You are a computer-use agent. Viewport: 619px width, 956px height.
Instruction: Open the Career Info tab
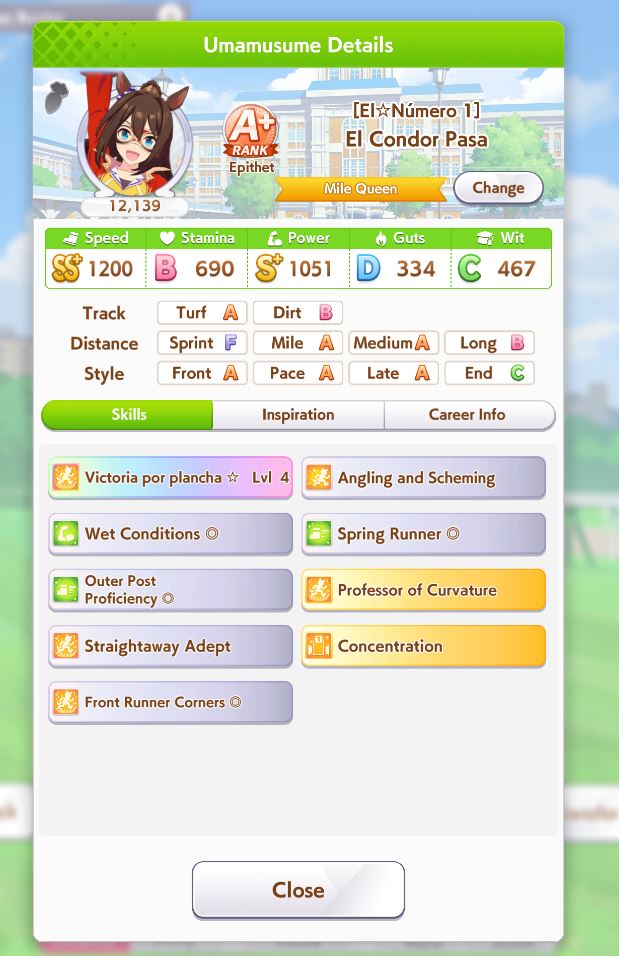(467, 415)
